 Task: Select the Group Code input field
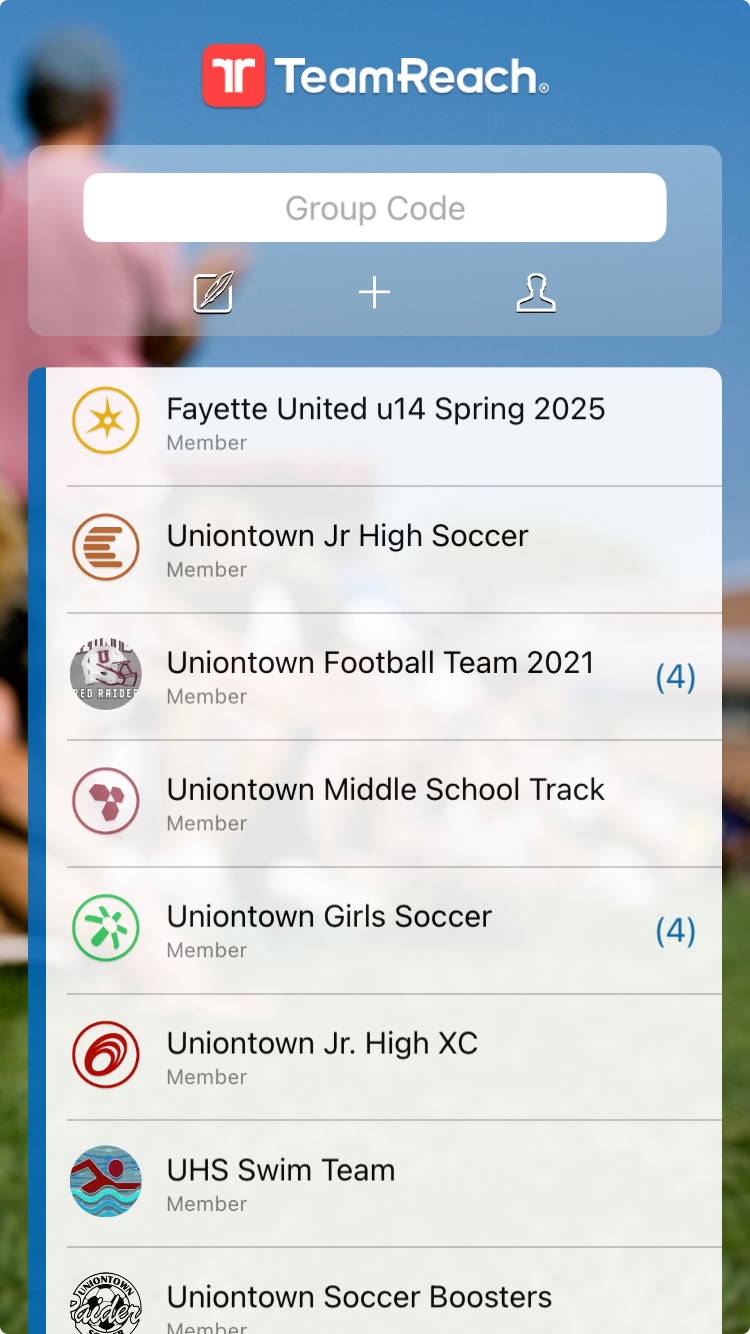pyautogui.click(x=374, y=207)
